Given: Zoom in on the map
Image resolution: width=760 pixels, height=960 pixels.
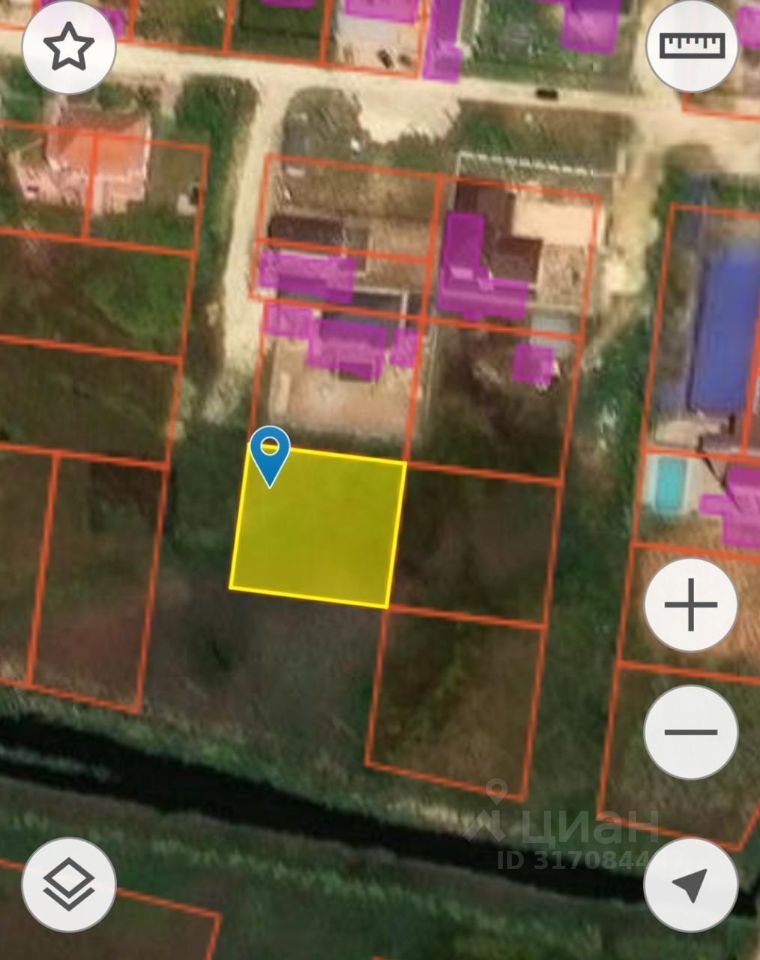Looking at the screenshot, I should [691, 605].
